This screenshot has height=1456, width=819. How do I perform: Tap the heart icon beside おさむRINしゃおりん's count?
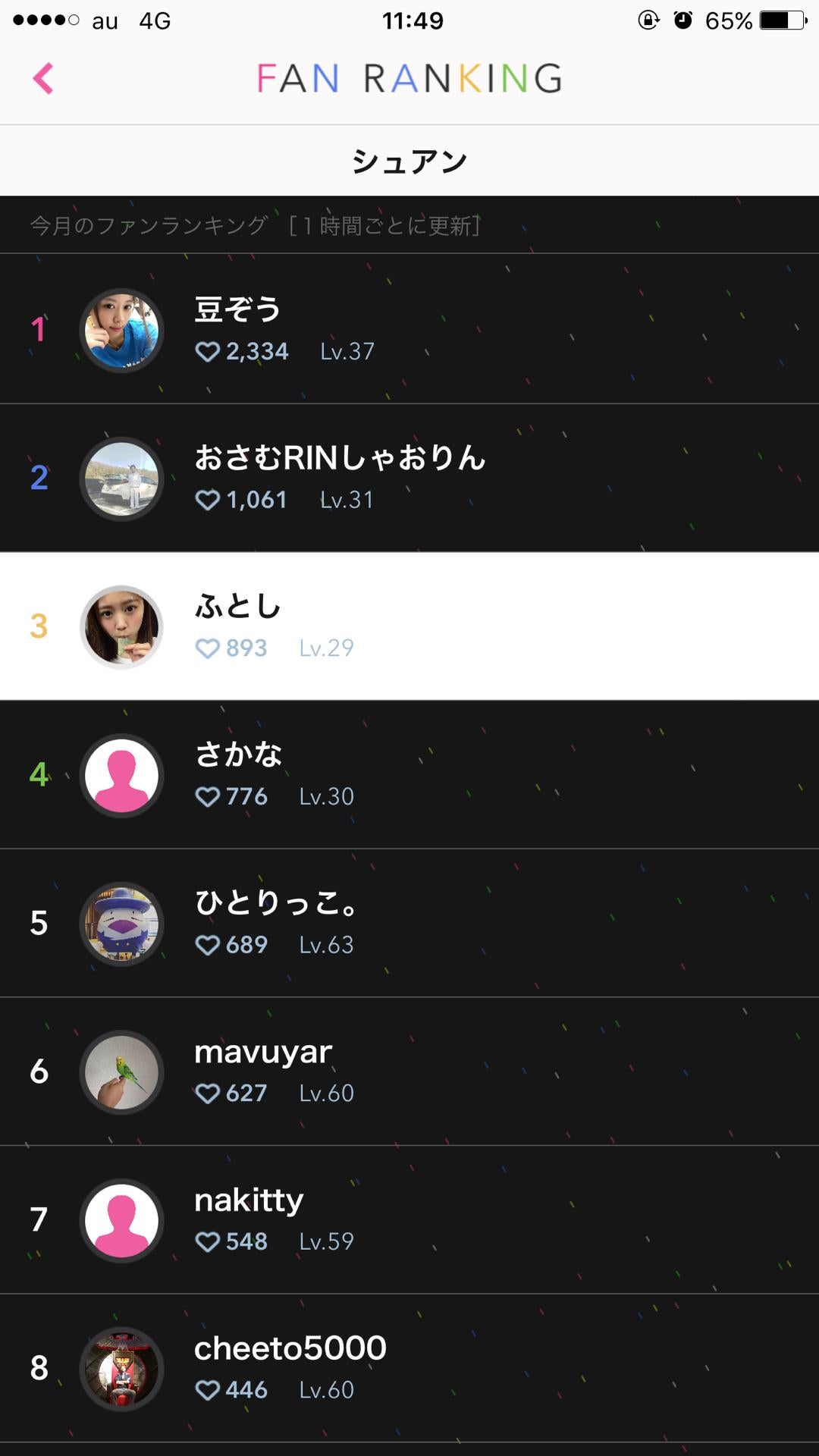tap(208, 500)
